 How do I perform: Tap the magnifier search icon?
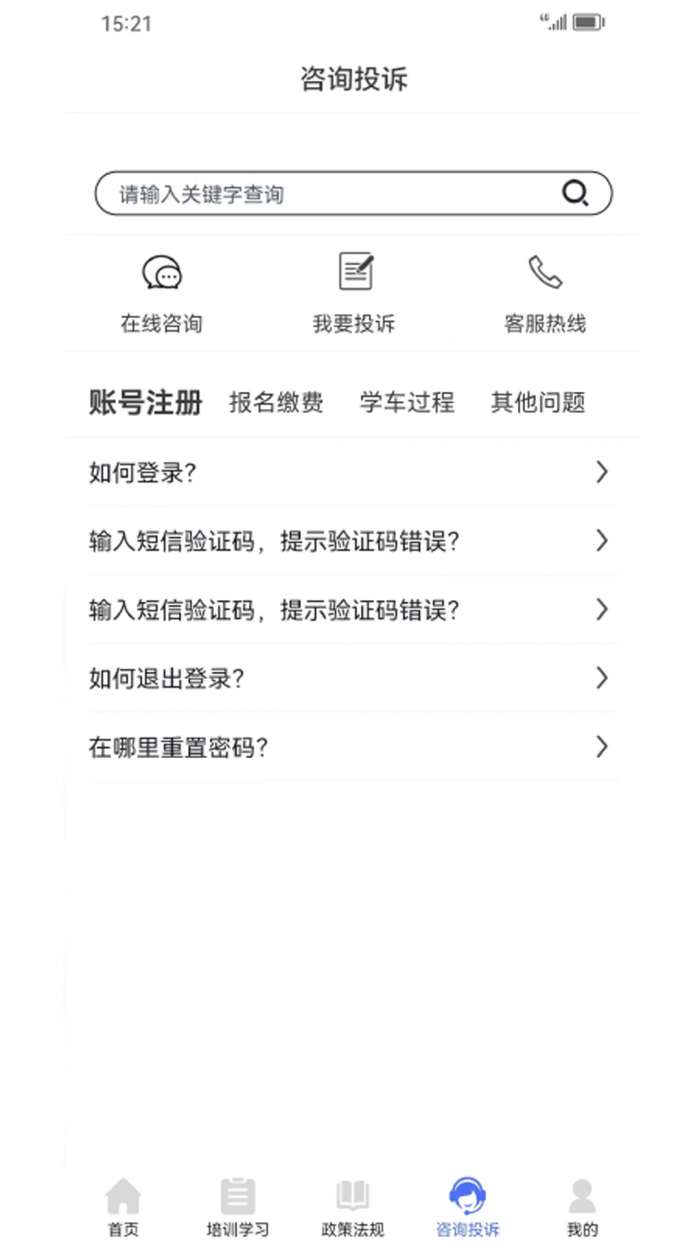pos(575,193)
